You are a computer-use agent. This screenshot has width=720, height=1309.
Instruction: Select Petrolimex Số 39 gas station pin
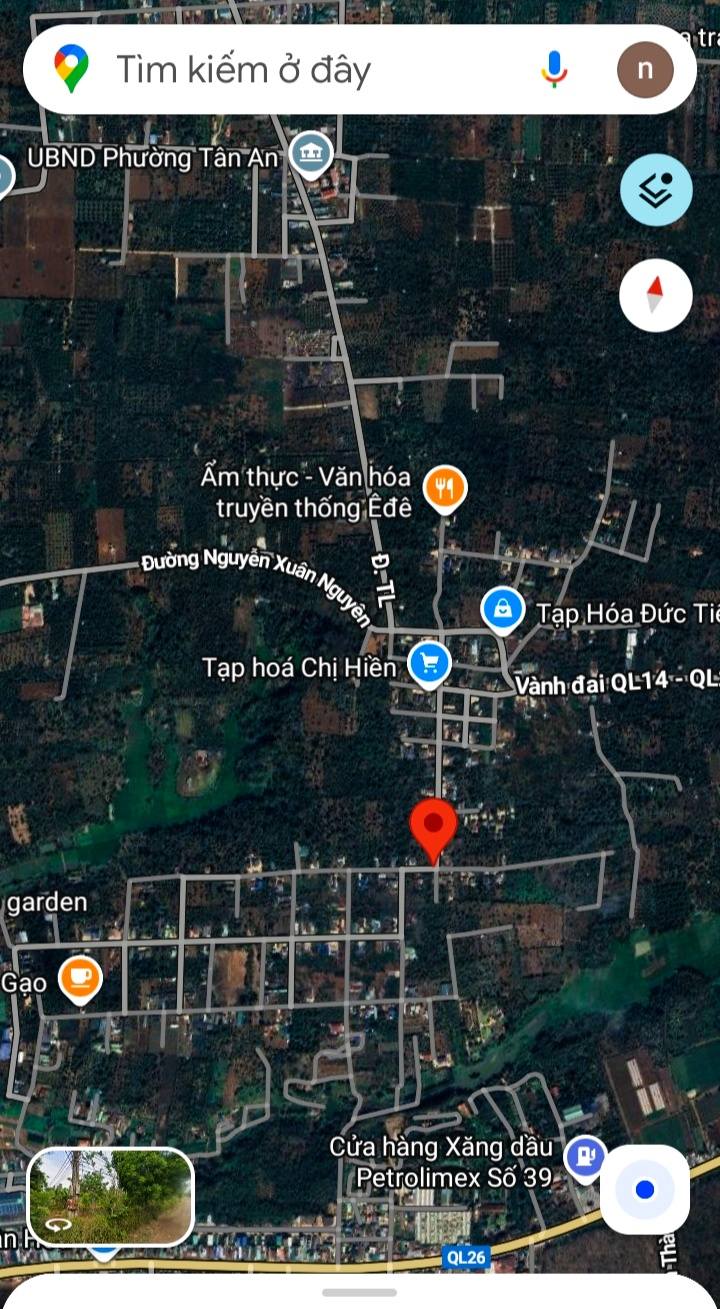[x=584, y=1157]
